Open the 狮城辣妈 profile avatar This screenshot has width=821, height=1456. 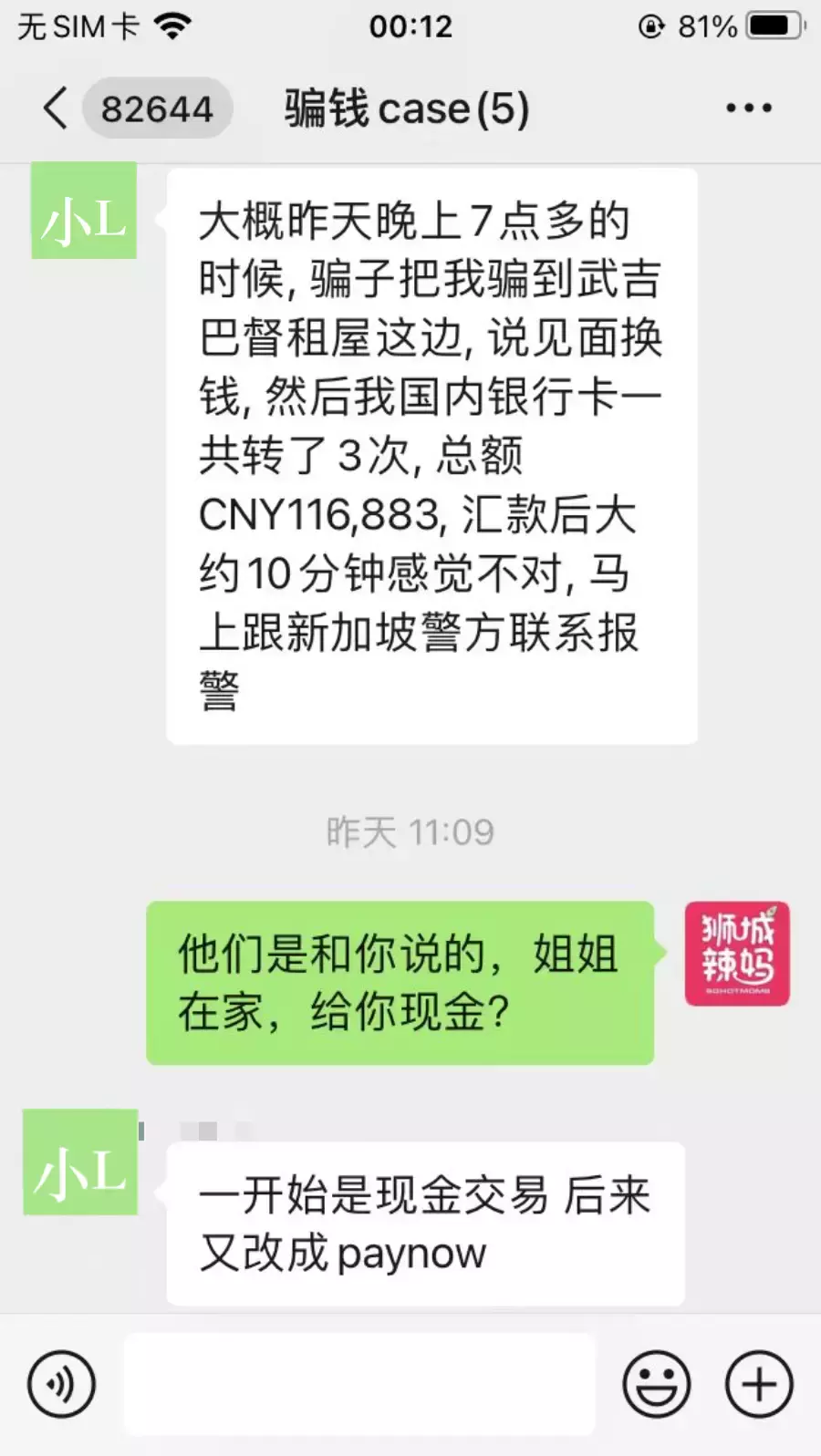738,954
